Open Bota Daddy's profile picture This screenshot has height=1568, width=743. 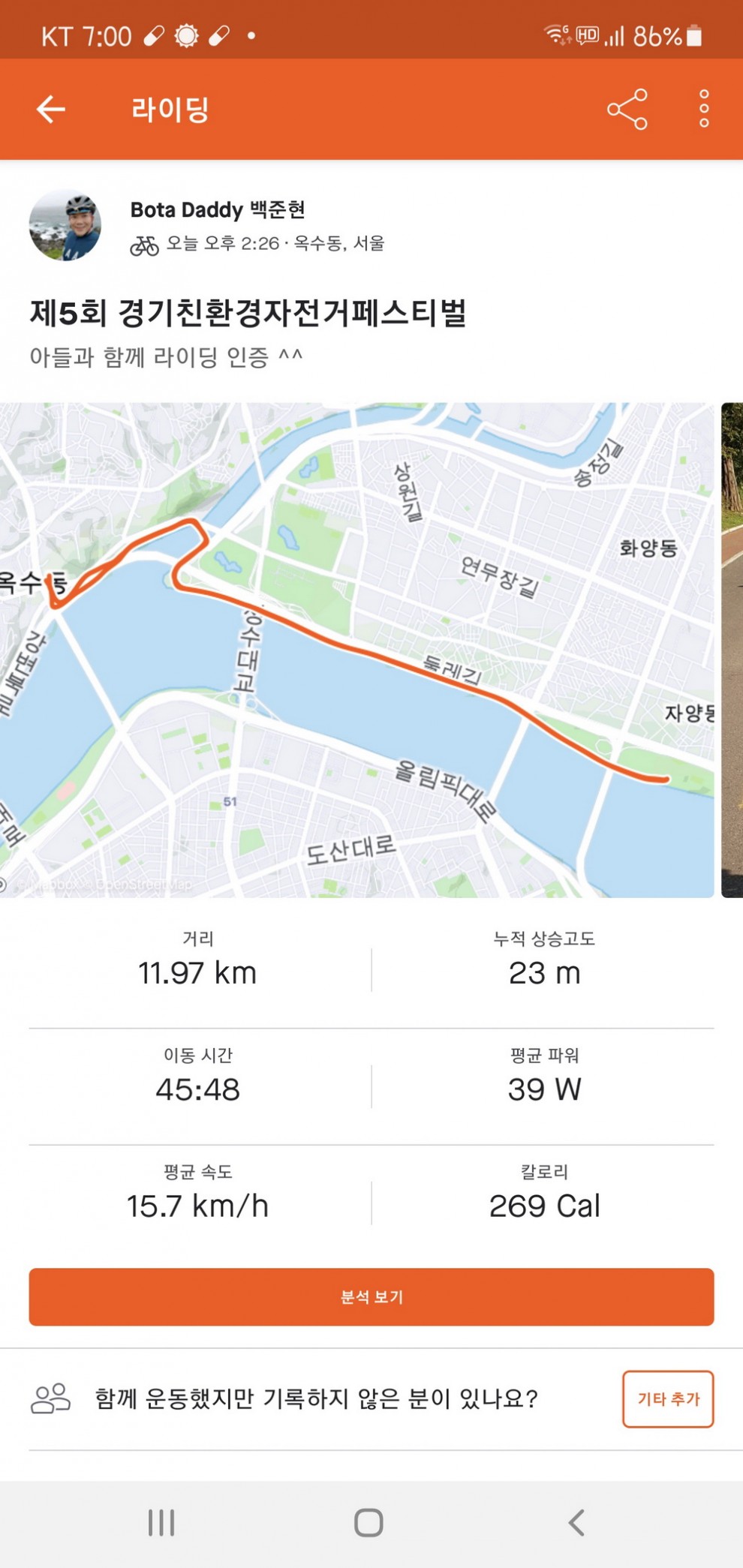click(x=65, y=226)
